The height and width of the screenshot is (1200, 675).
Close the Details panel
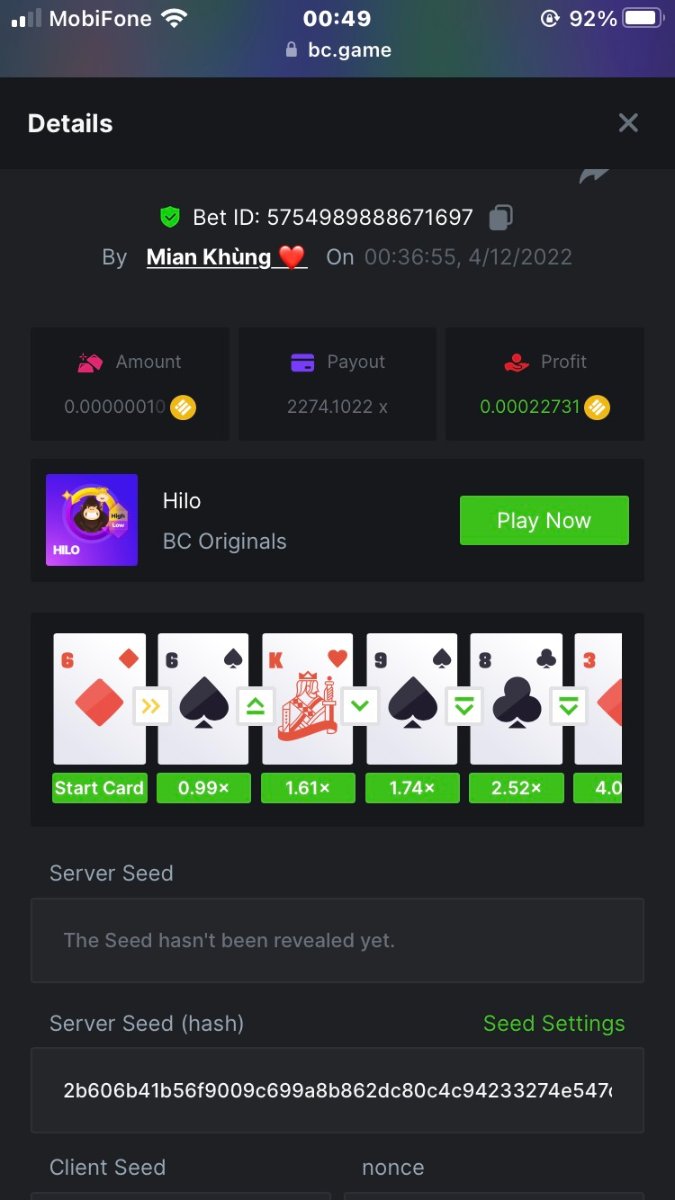tap(628, 123)
